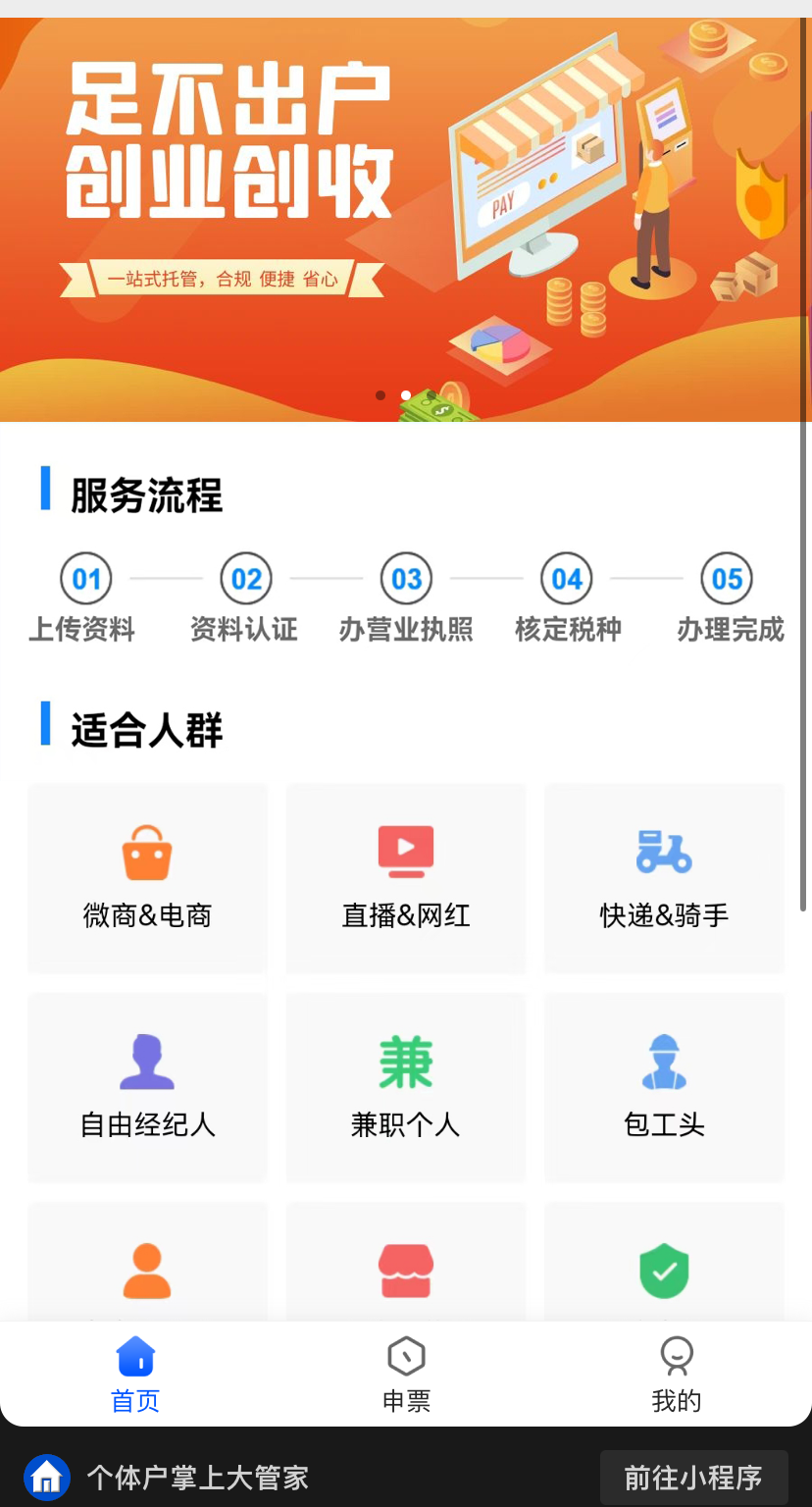Click the blue home icon at bottom left
Viewport: 812px width, 1507px height.
click(134, 1355)
